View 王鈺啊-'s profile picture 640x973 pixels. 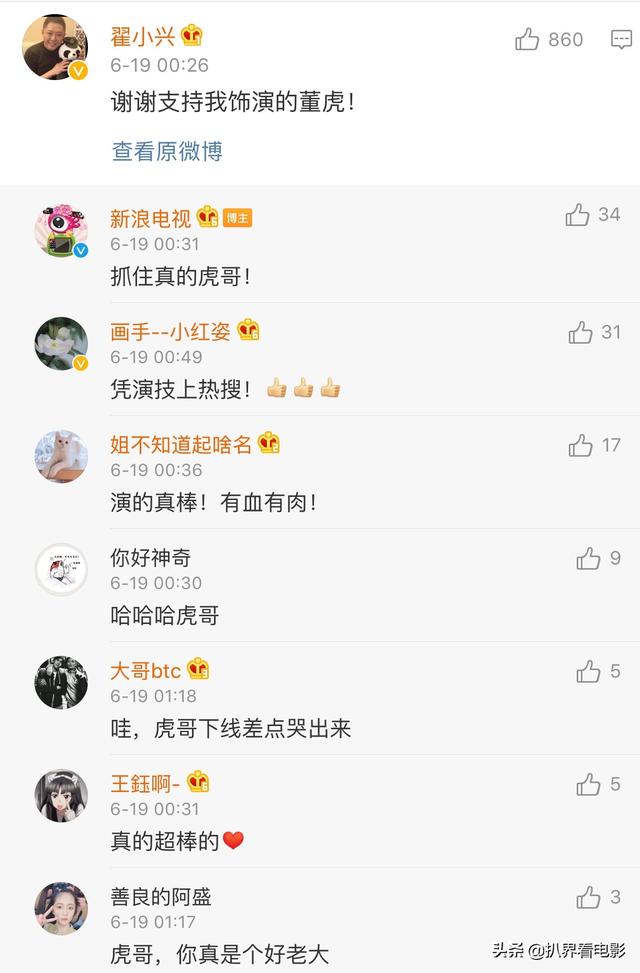coord(61,796)
